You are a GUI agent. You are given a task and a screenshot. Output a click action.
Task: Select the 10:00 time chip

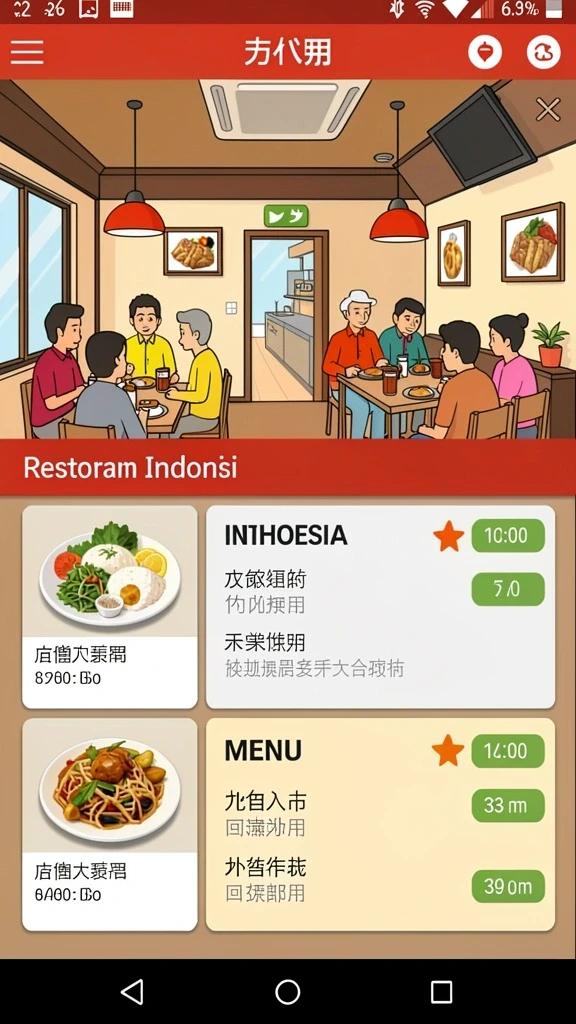(508, 536)
